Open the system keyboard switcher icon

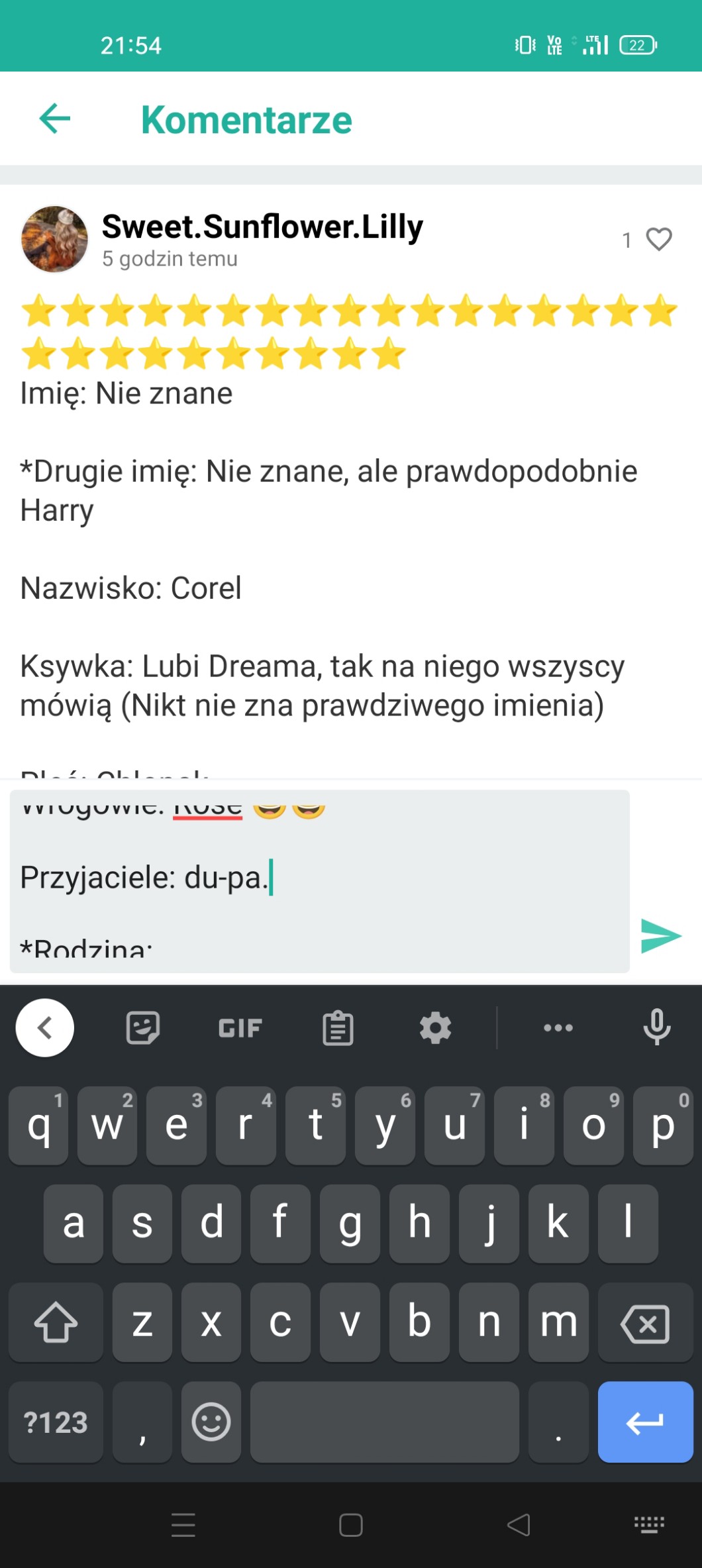point(649,1524)
